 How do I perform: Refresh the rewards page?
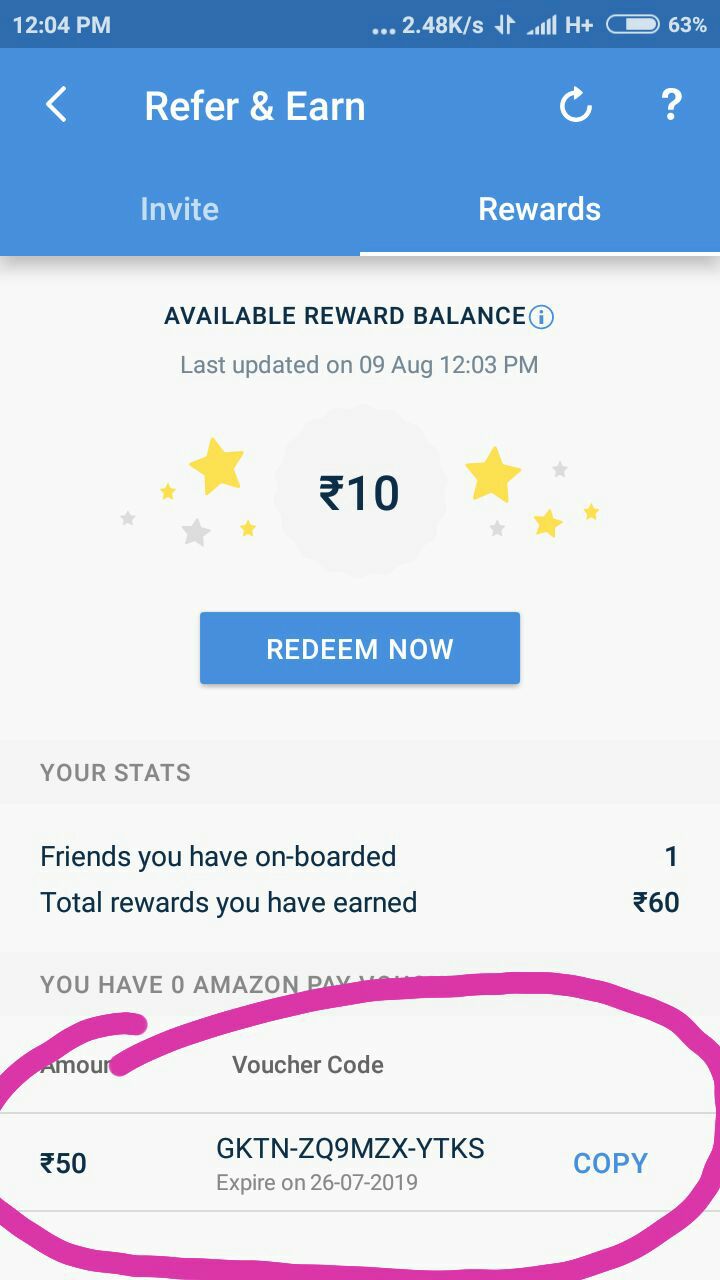(576, 105)
